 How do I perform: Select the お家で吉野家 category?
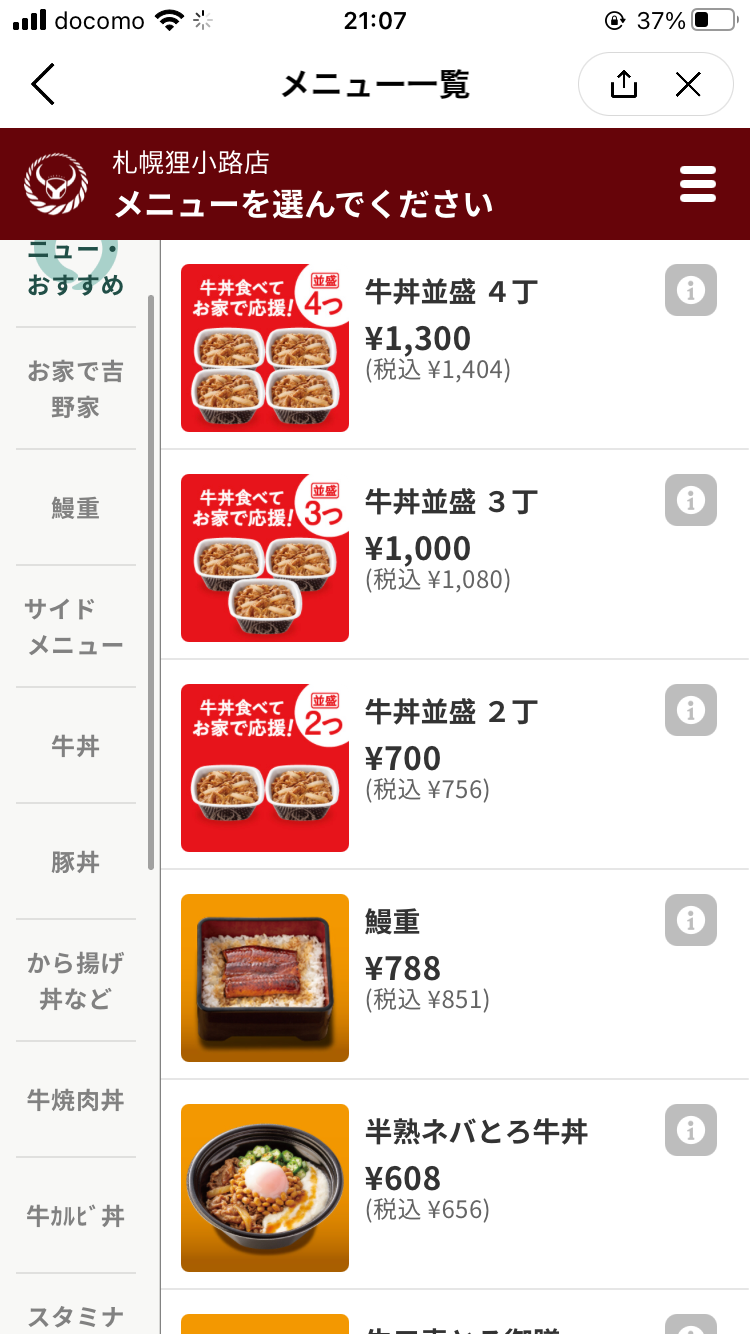click(x=76, y=389)
